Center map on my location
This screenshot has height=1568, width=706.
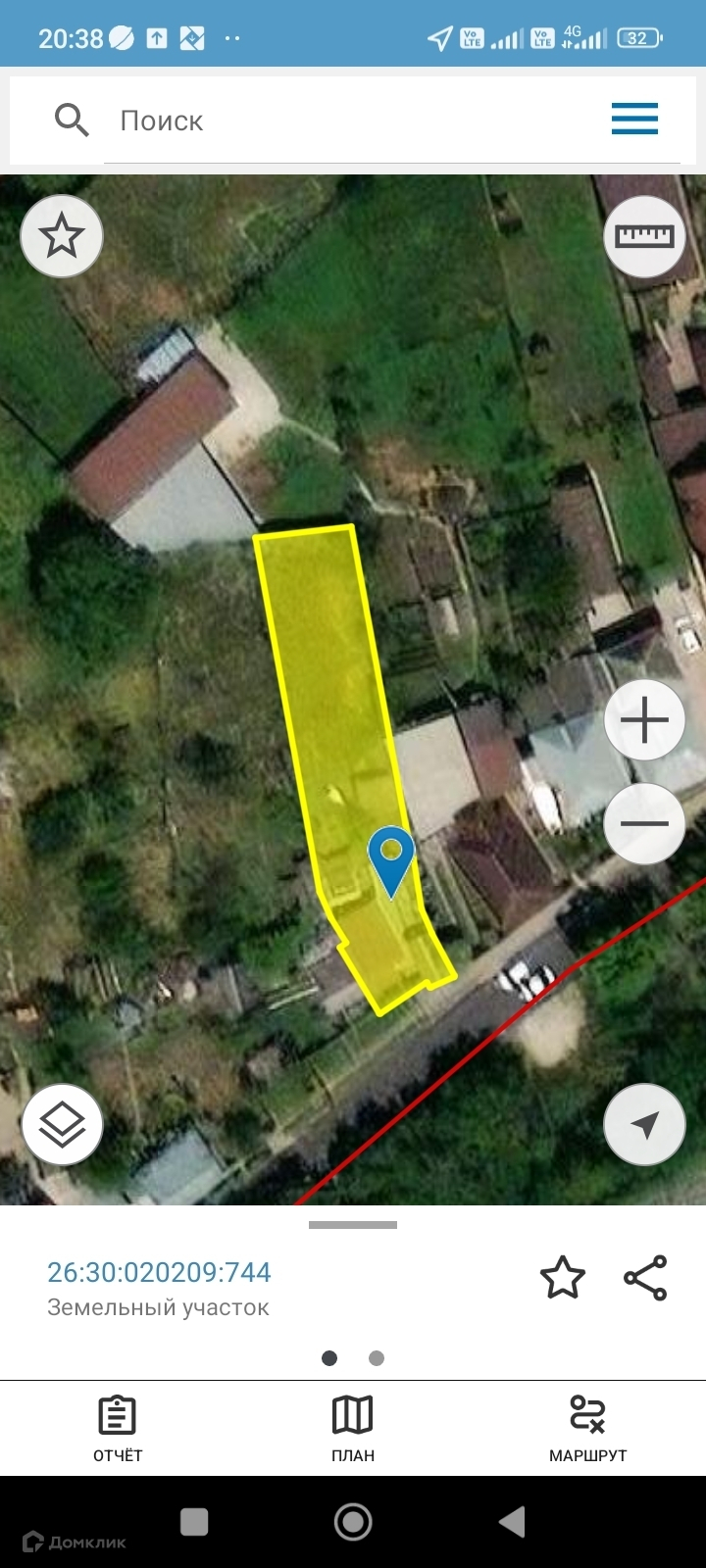(x=644, y=1124)
